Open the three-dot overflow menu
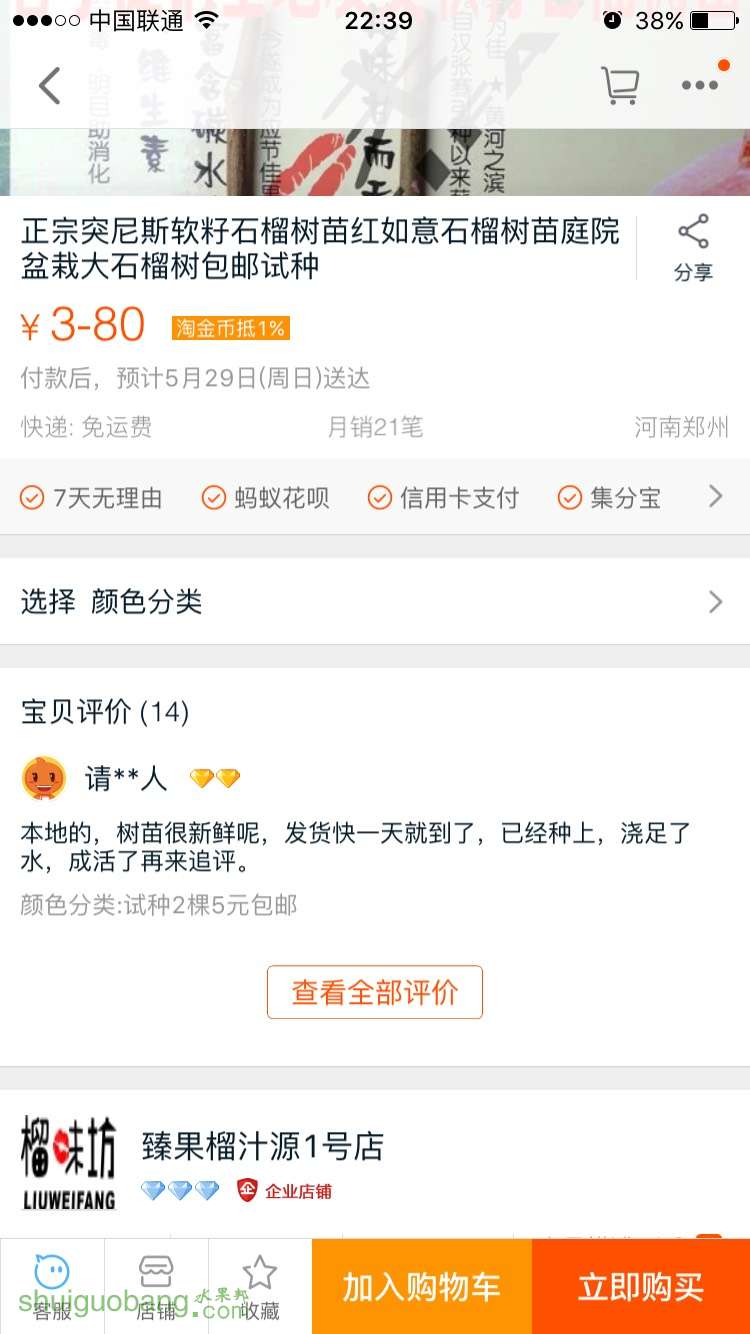Screen dimensions: 750x1334 [x=700, y=86]
